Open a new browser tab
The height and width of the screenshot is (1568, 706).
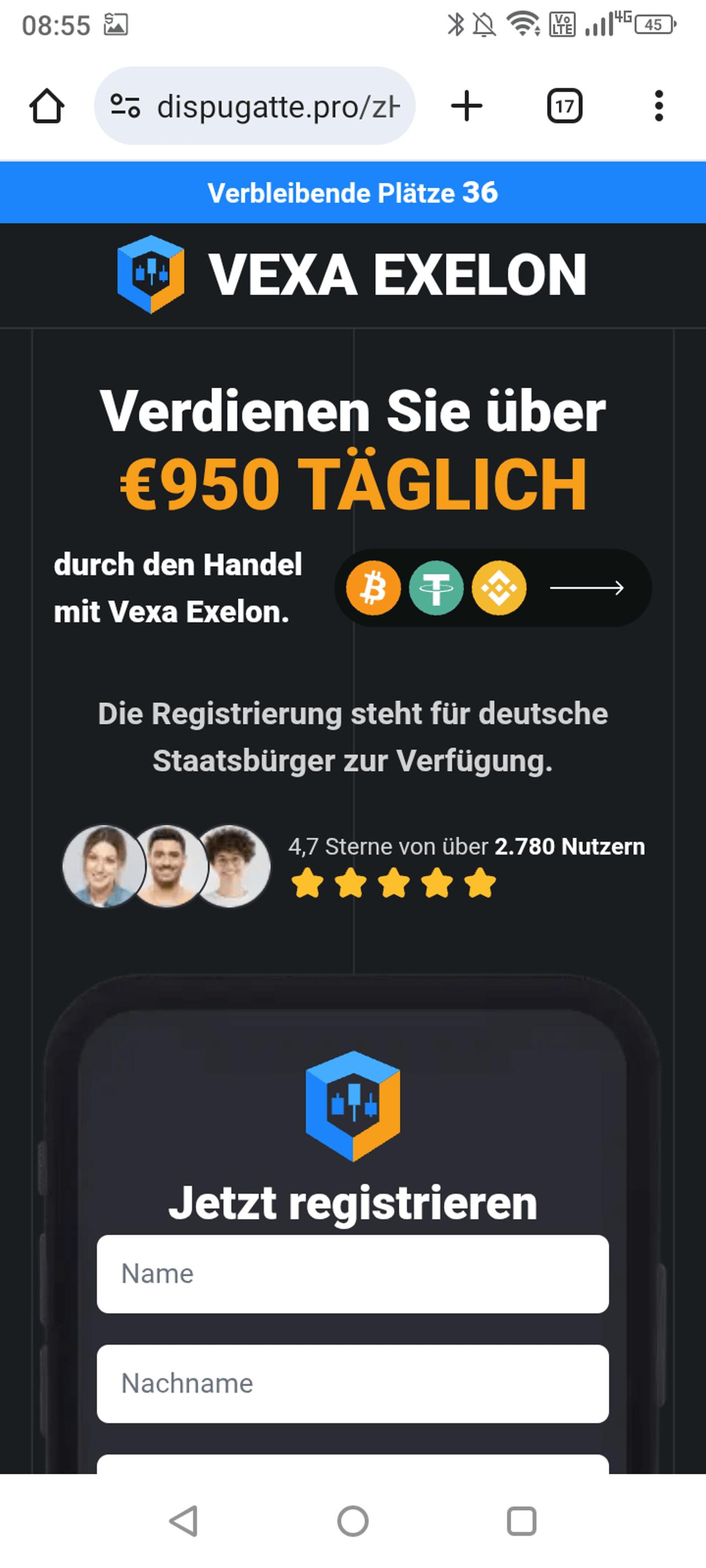click(467, 106)
